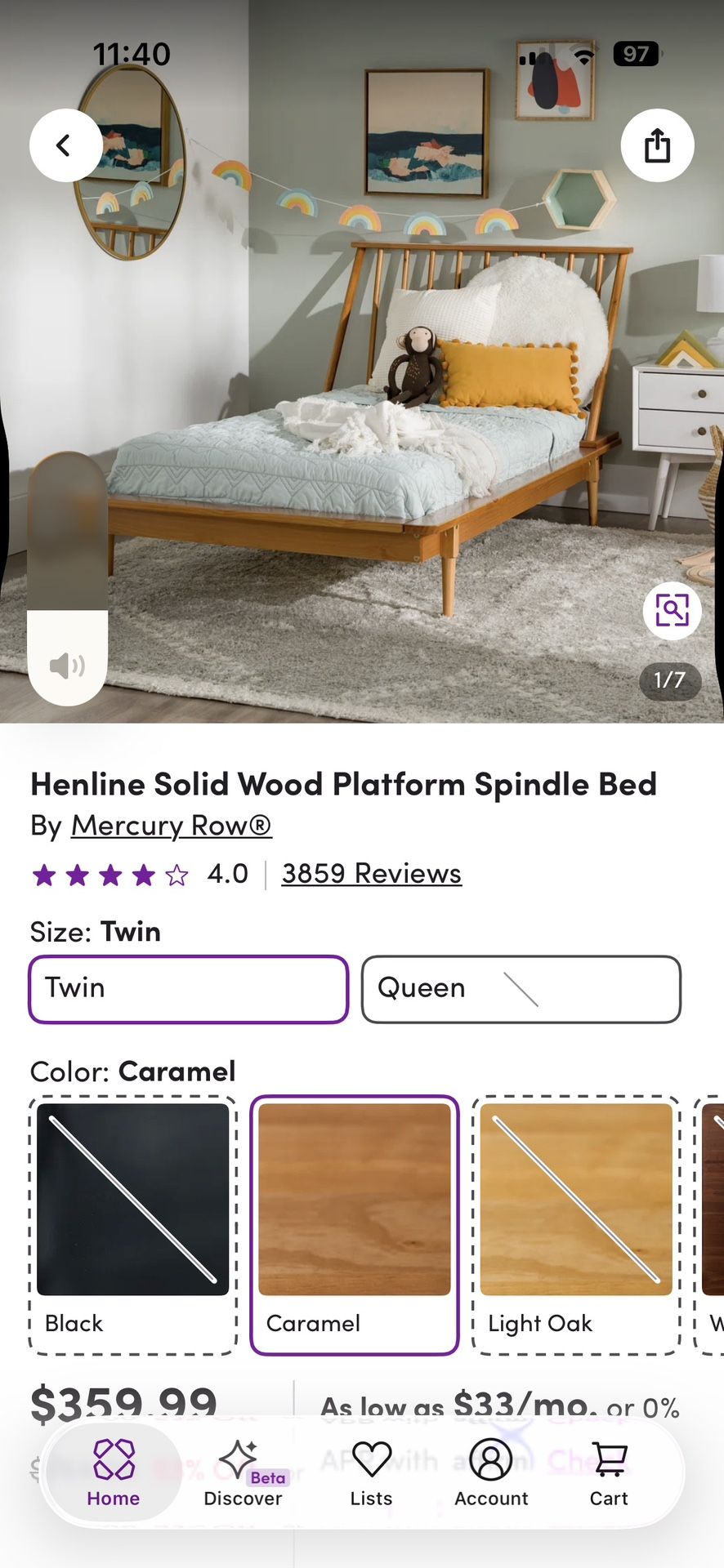The height and width of the screenshot is (1568, 724).
Task: Mute the product video audio
Action: tap(66, 666)
